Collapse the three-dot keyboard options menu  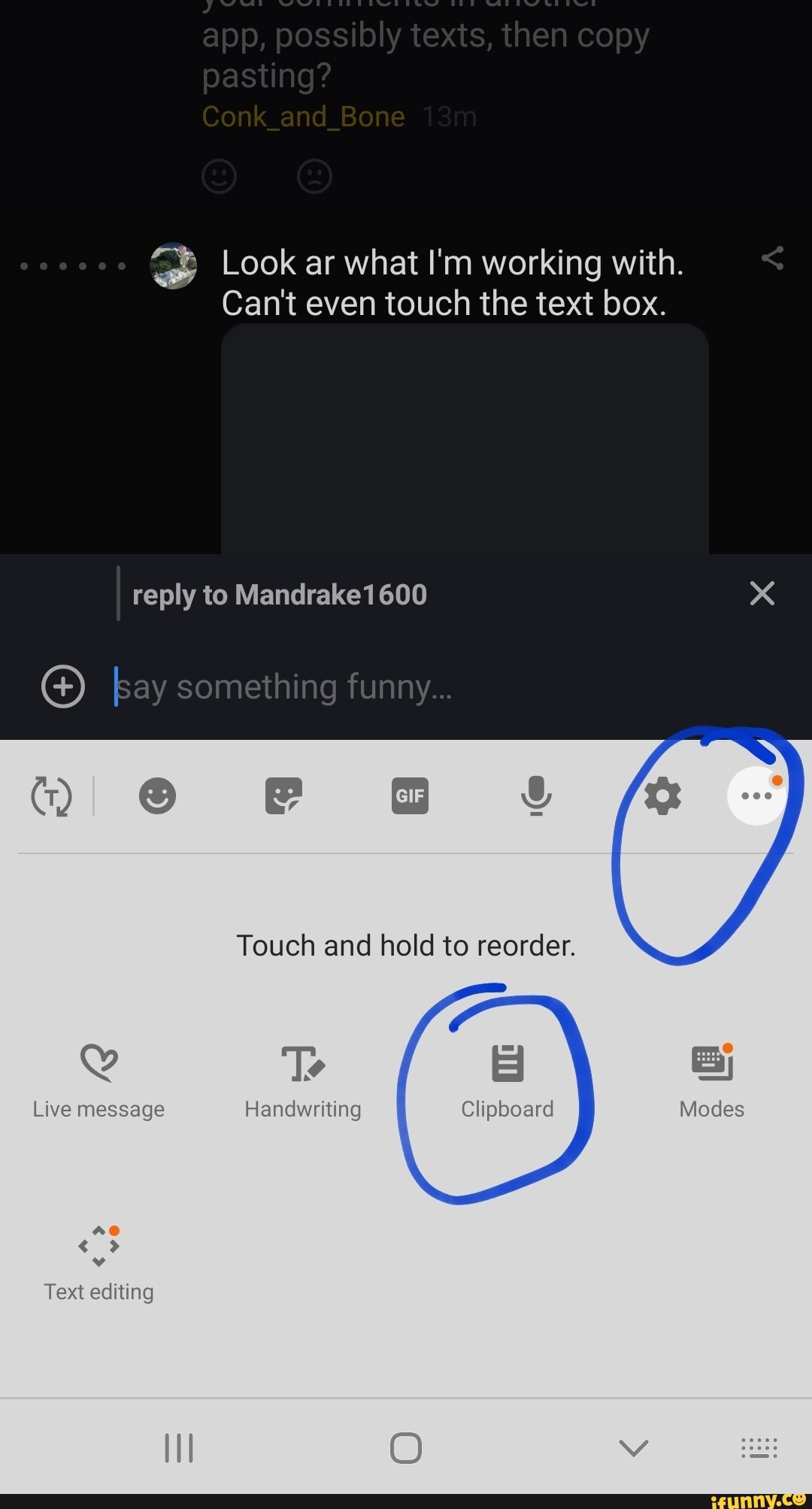point(756,795)
